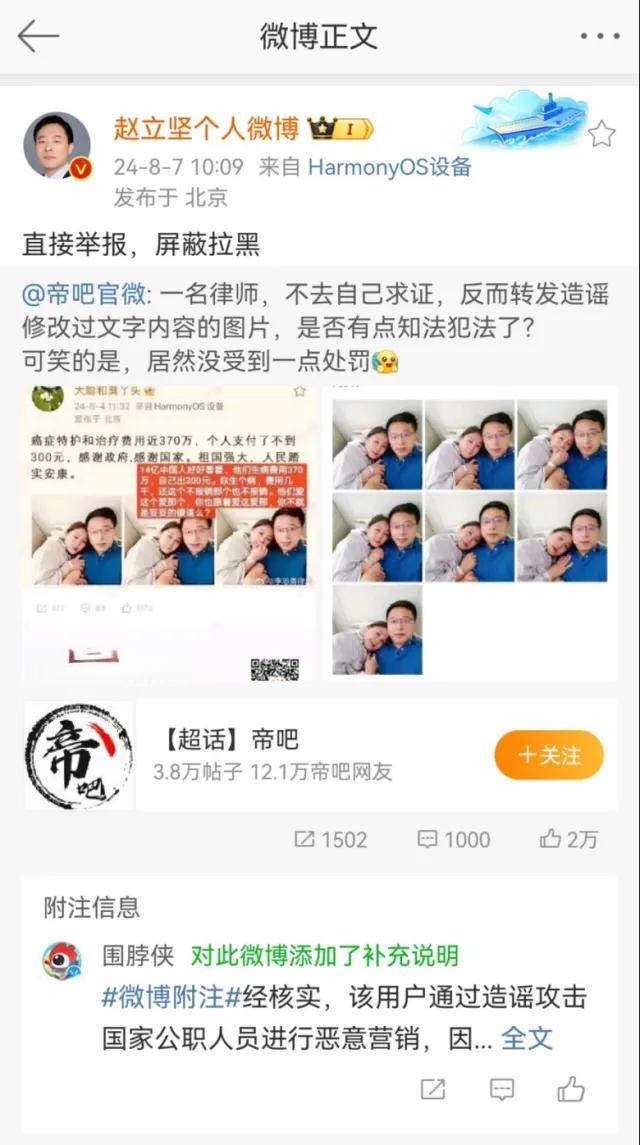640x1145 pixels.
Task: Open the three-dot overflow menu
Action: click(600, 37)
